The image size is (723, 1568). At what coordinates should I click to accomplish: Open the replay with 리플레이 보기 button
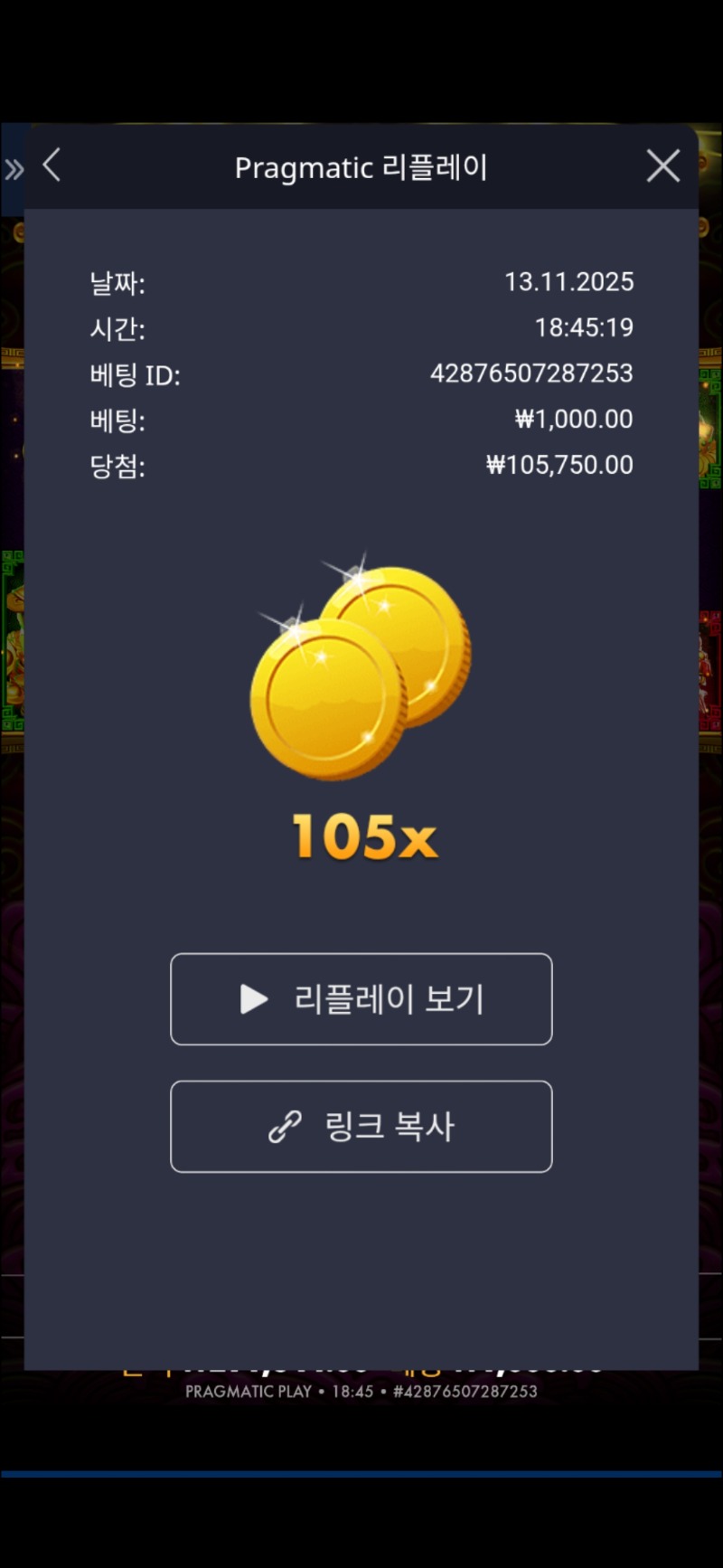[x=361, y=999]
